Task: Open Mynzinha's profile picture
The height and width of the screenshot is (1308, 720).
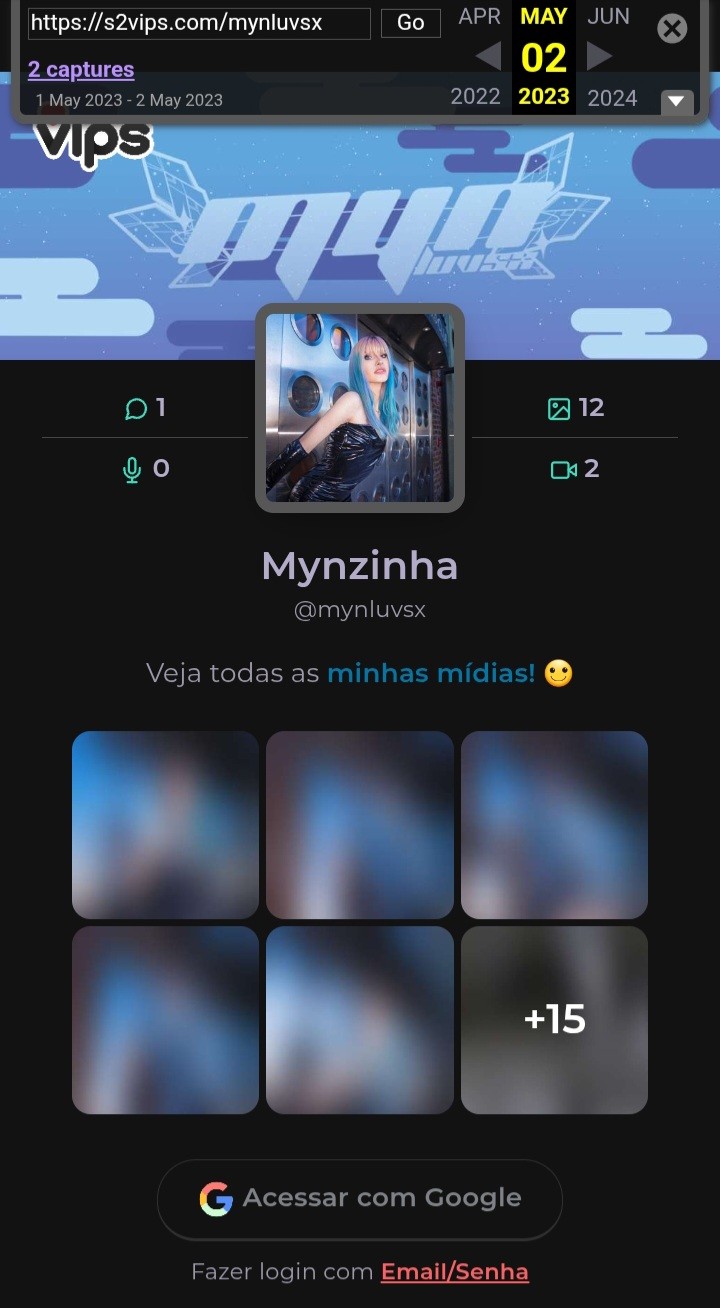Action: (x=360, y=408)
